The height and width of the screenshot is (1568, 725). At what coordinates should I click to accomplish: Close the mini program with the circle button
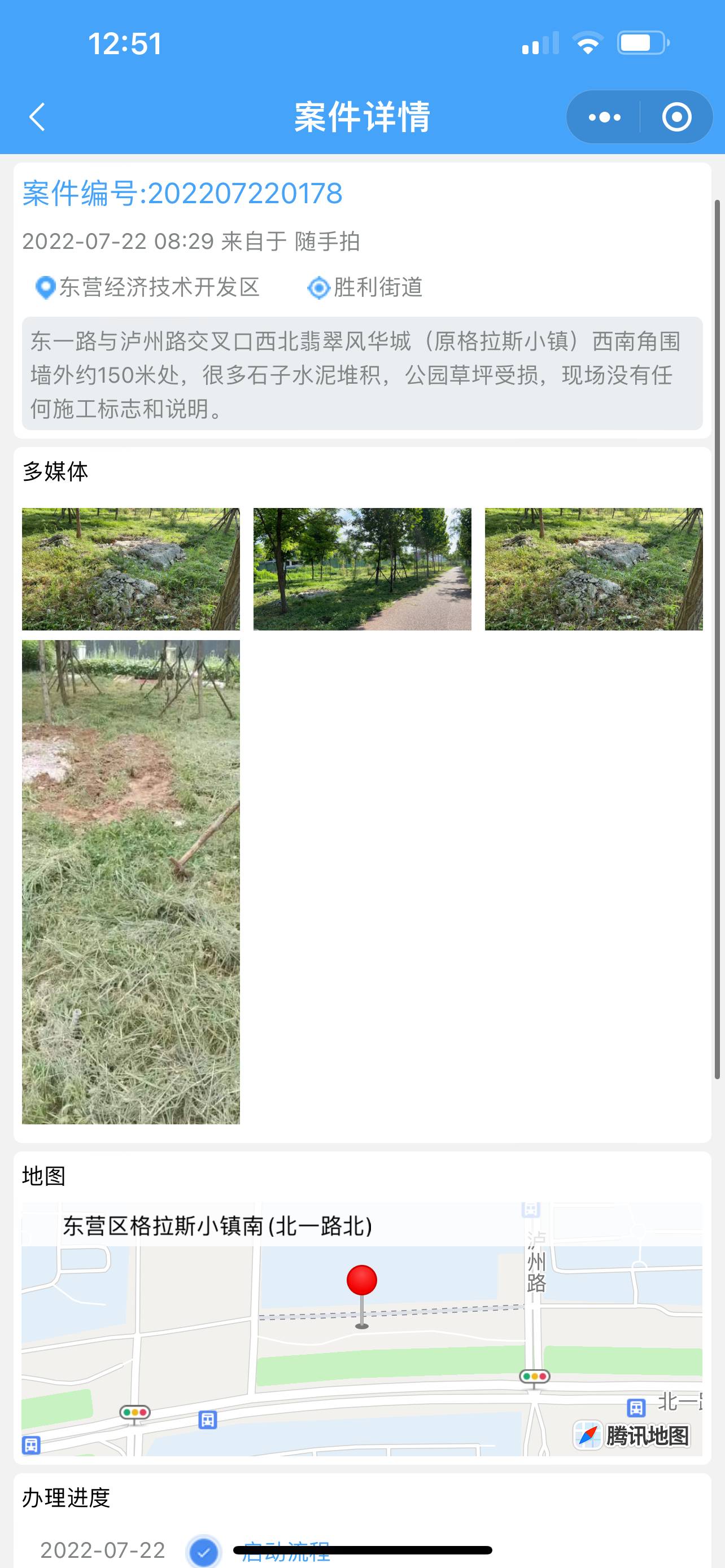click(x=676, y=117)
